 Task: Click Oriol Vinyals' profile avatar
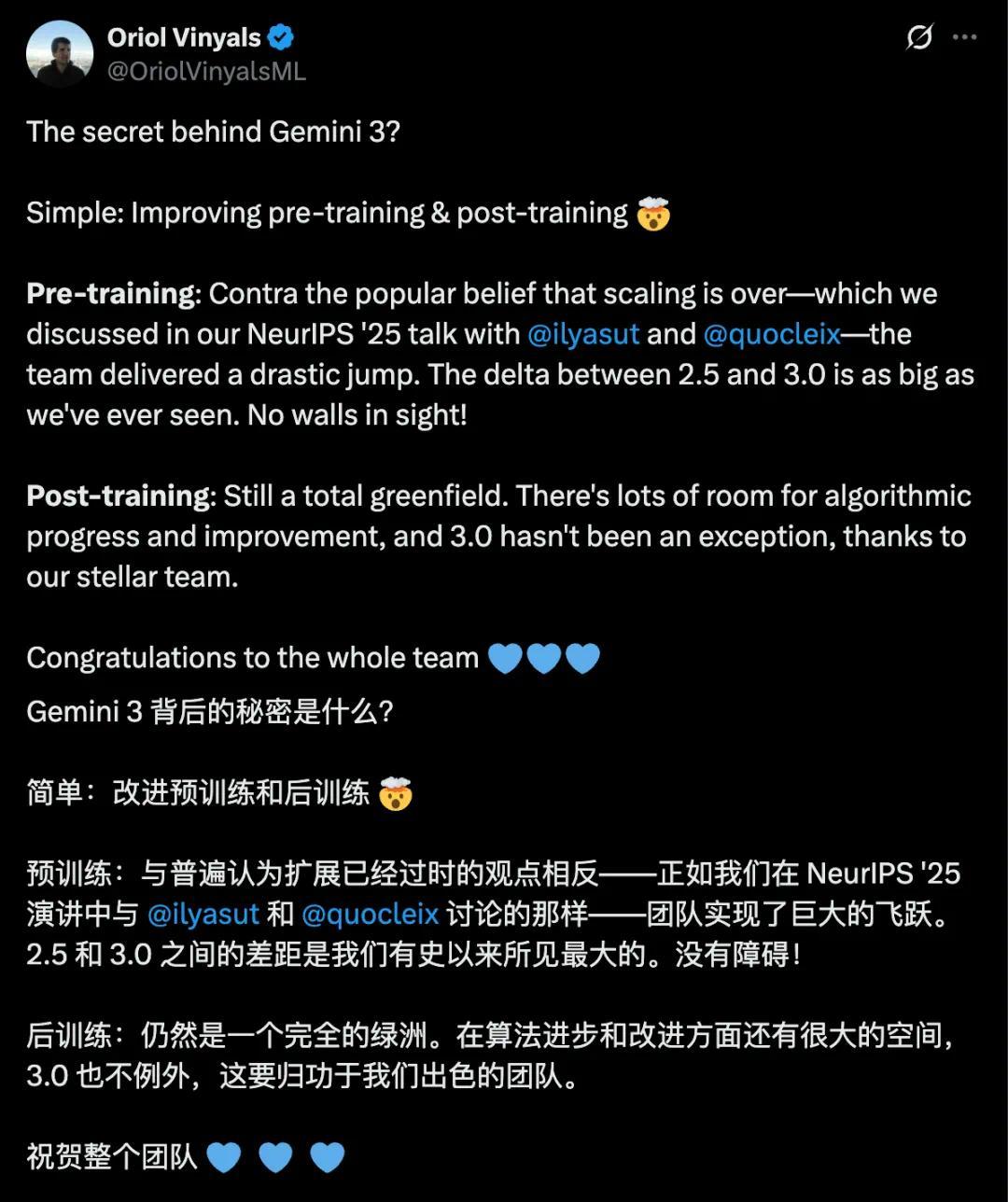pos(62,53)
